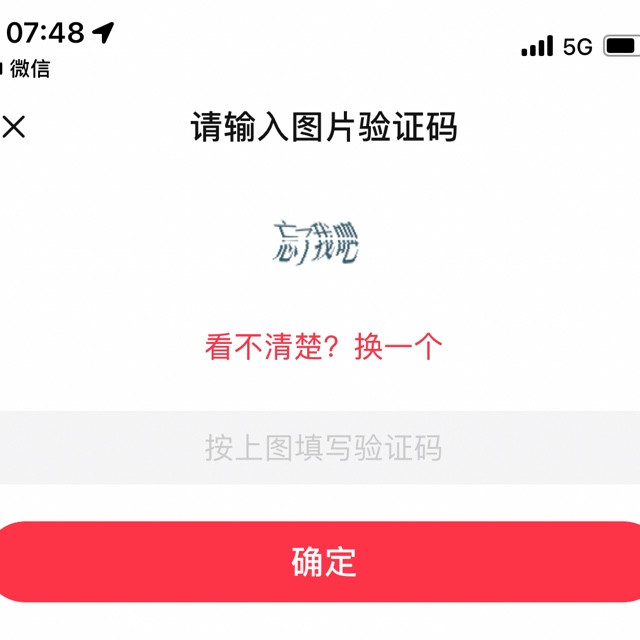The width and height of the screenshot is (640, 640).
Task: Tap 看不清楚？换一个 to refresh captcha
Action: [323, 348]
